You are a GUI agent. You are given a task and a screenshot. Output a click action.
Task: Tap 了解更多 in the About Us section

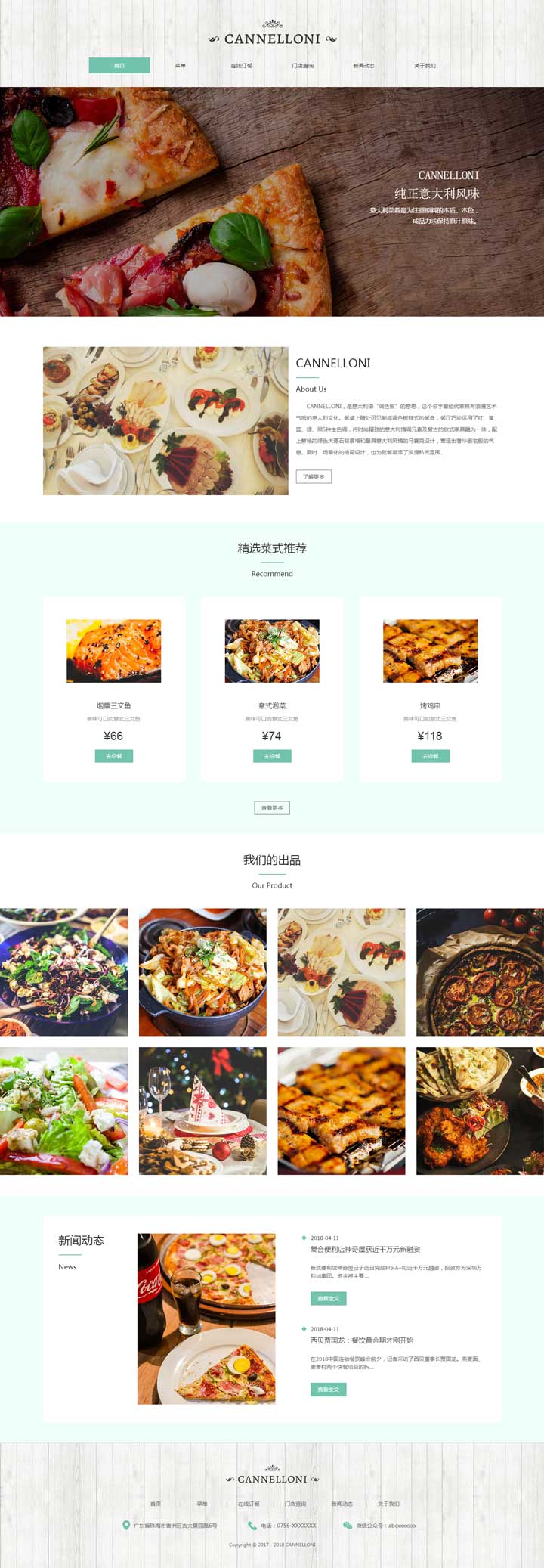point(314,476)
